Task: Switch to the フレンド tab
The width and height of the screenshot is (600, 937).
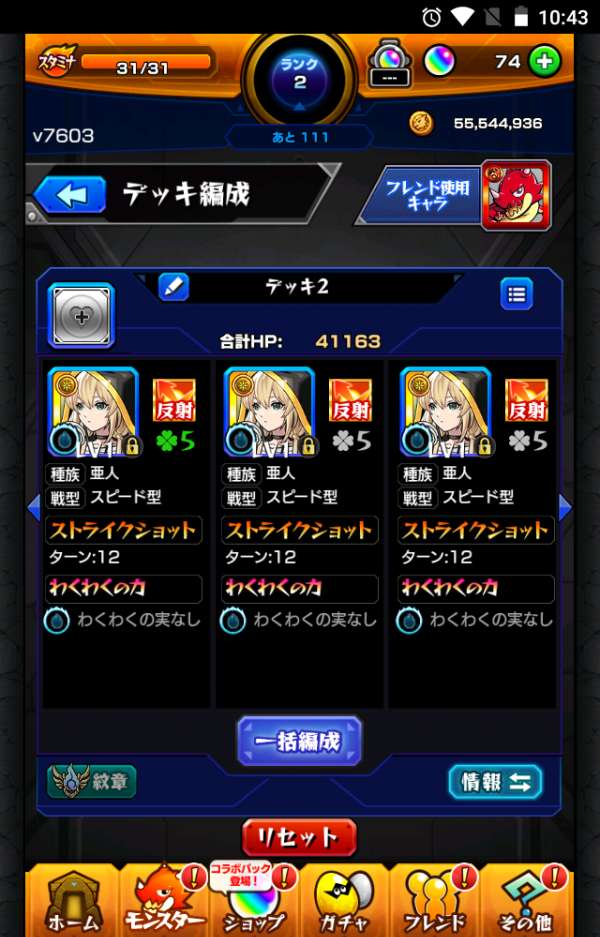Action: [x=436, y=900]
